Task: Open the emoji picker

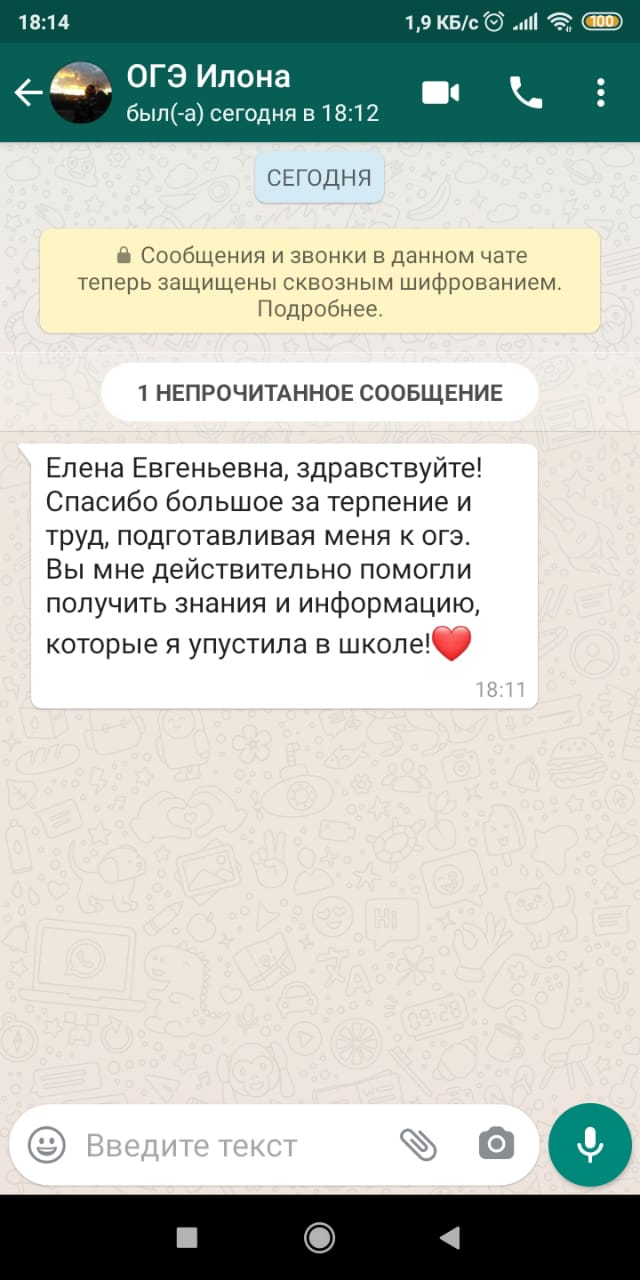Action: pos(46,1144)
